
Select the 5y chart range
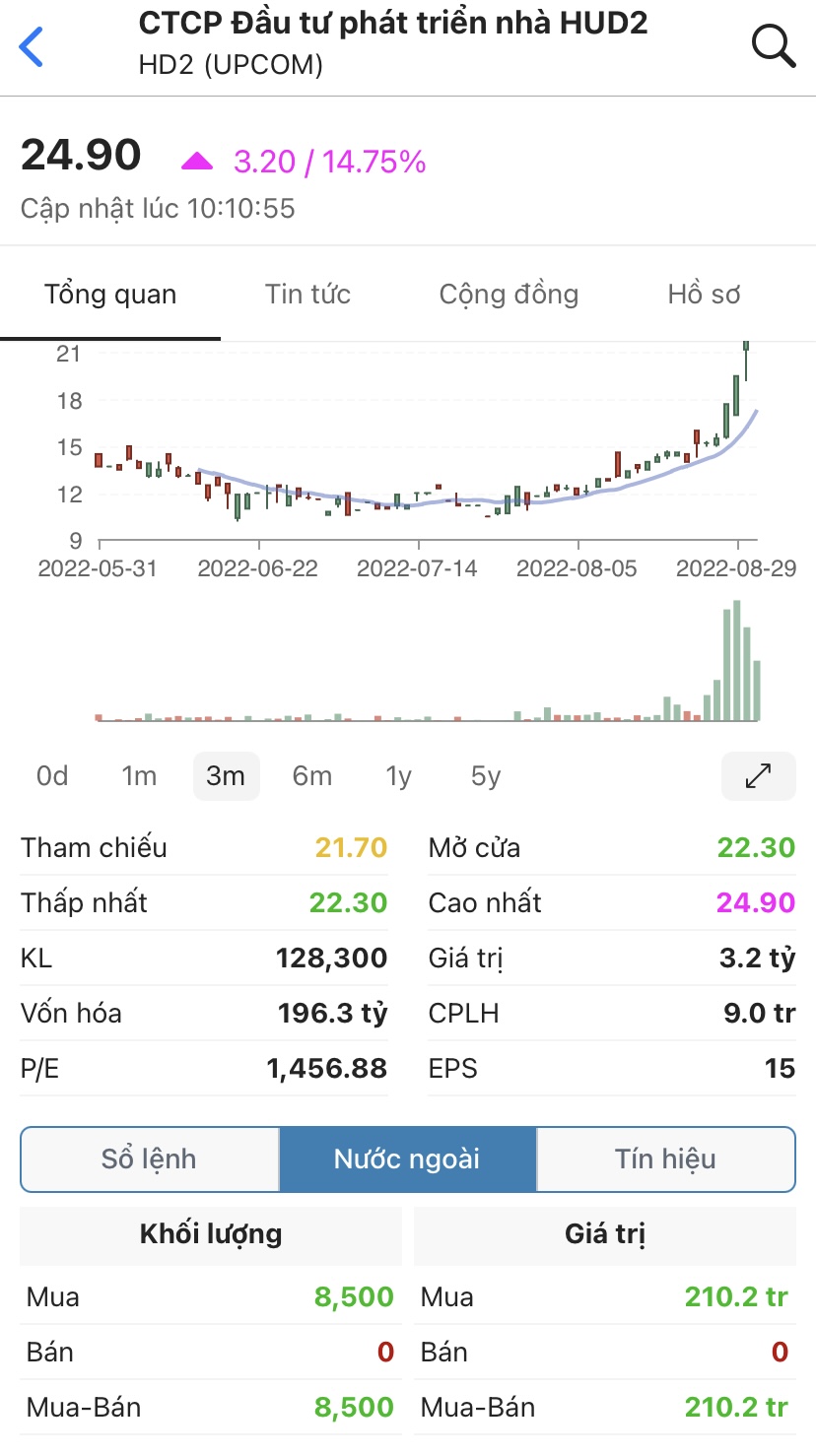(x=486, y=776)
